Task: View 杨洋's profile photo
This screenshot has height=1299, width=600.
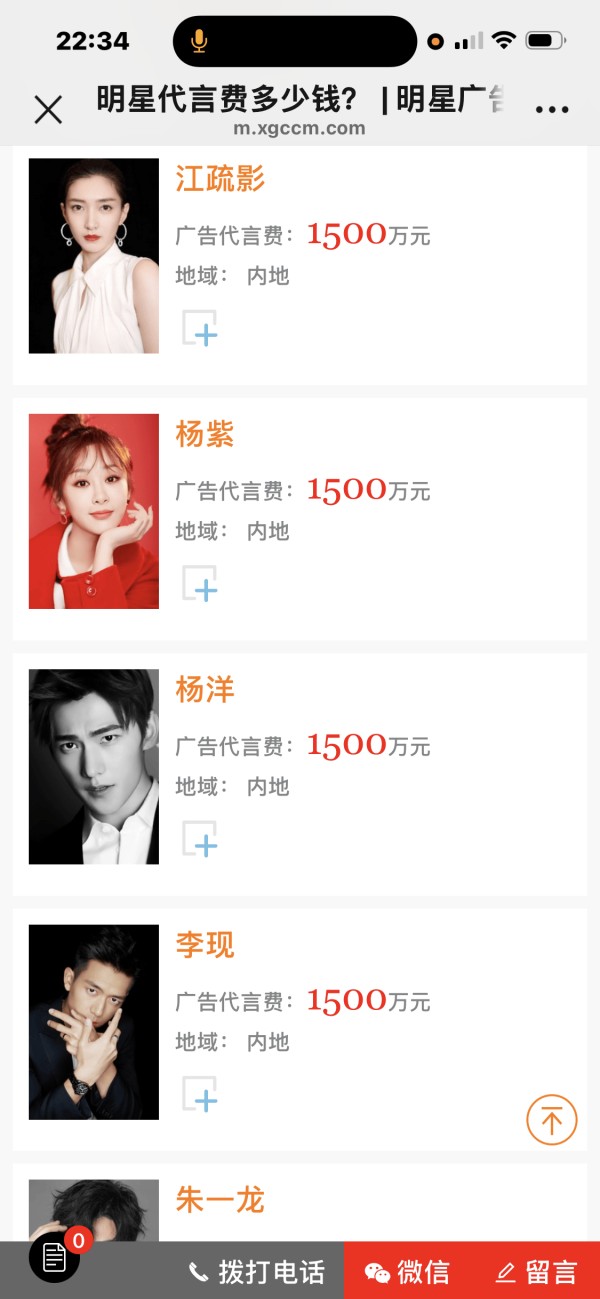Action: (94, 767)
